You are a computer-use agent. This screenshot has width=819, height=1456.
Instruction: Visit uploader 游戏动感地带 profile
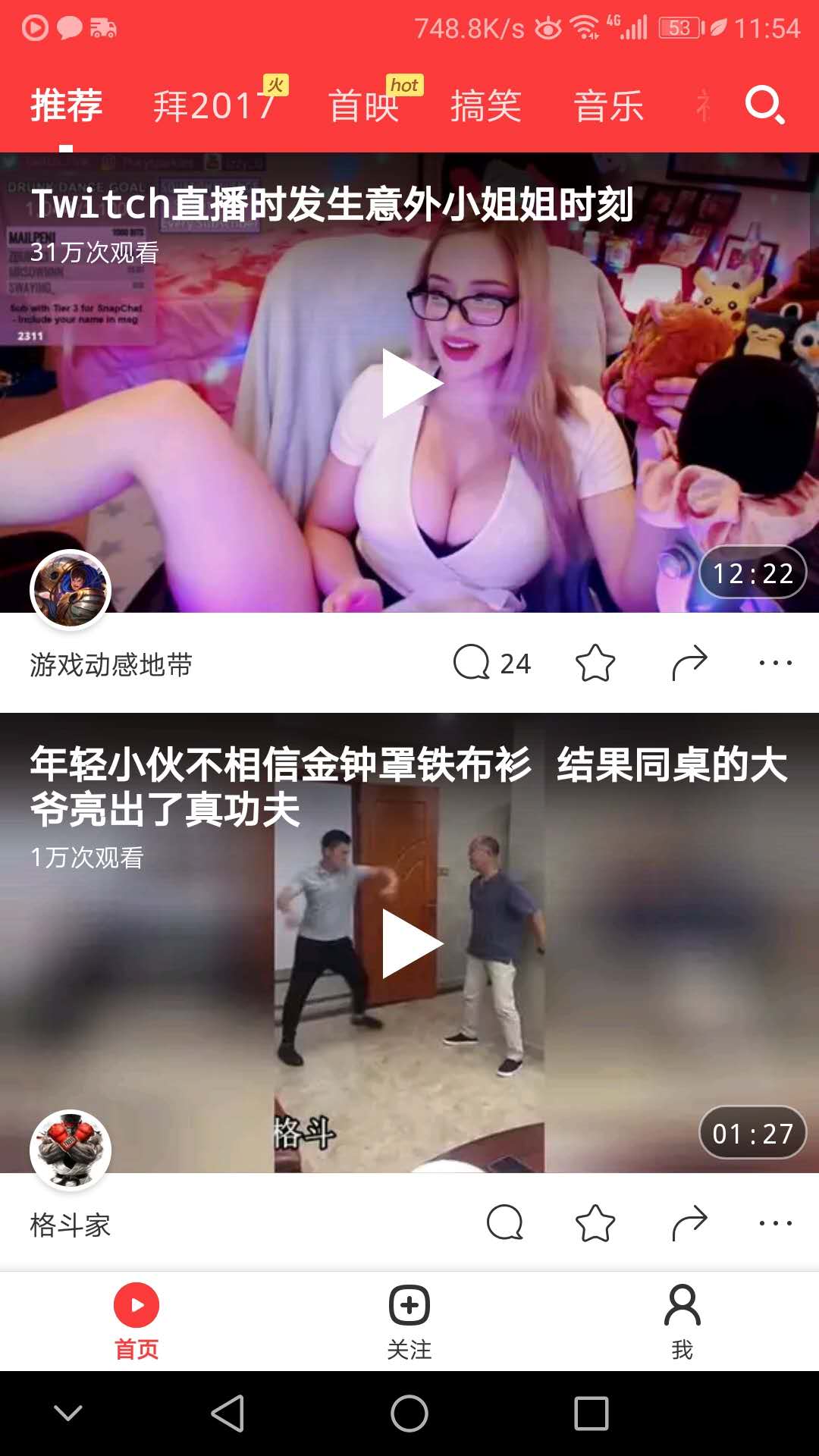[x=111, y=664]
